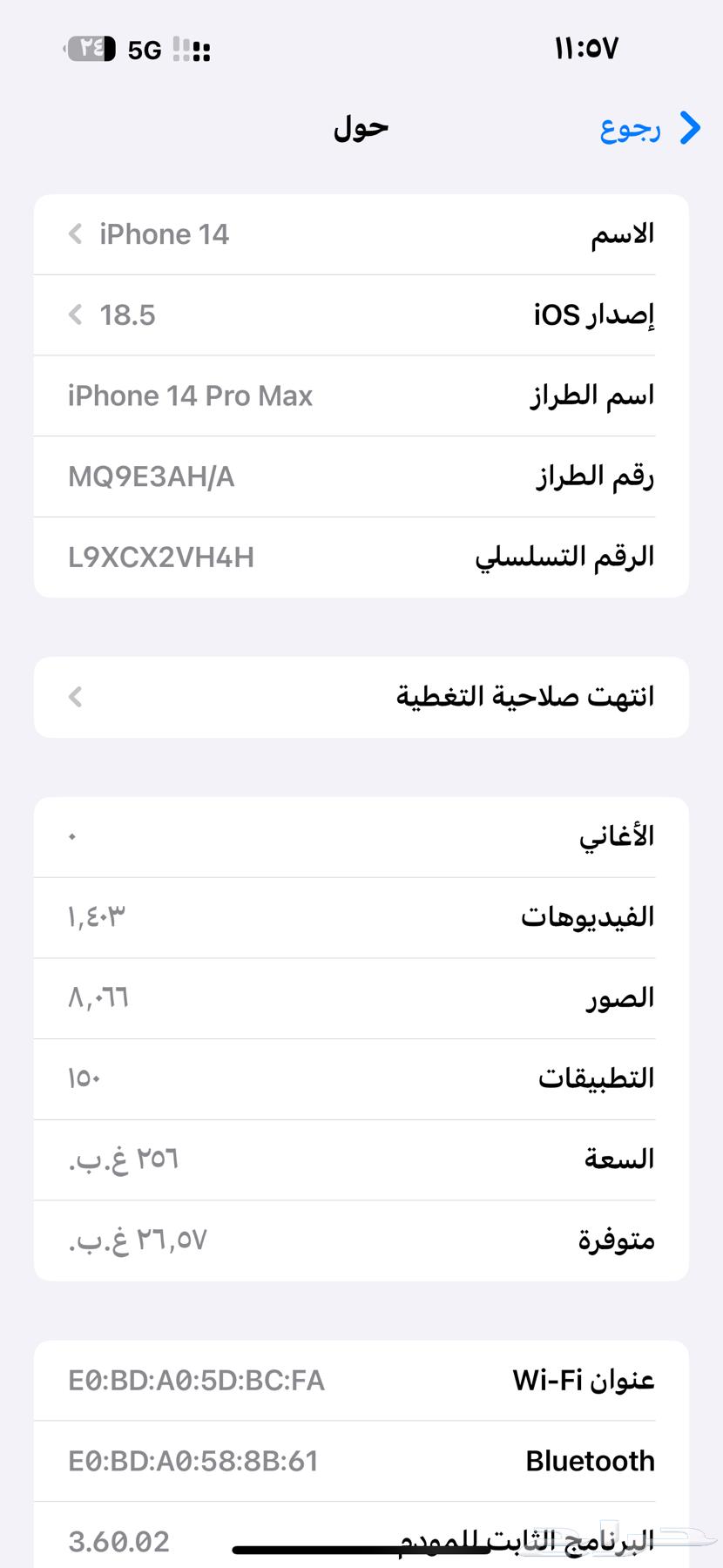
Task: Tap the رجوع back link
Action: [630, 128]
